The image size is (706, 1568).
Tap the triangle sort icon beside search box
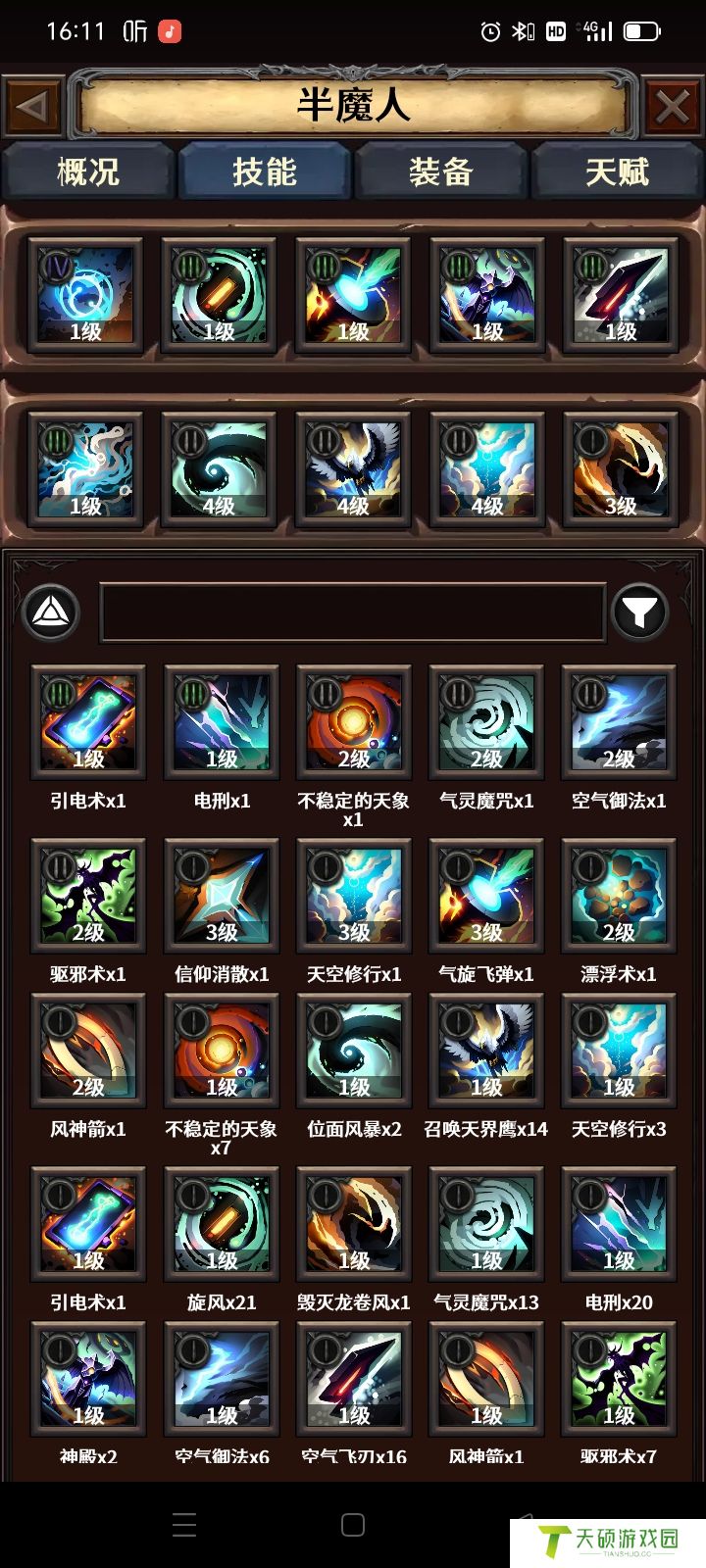tap(51, 613)
